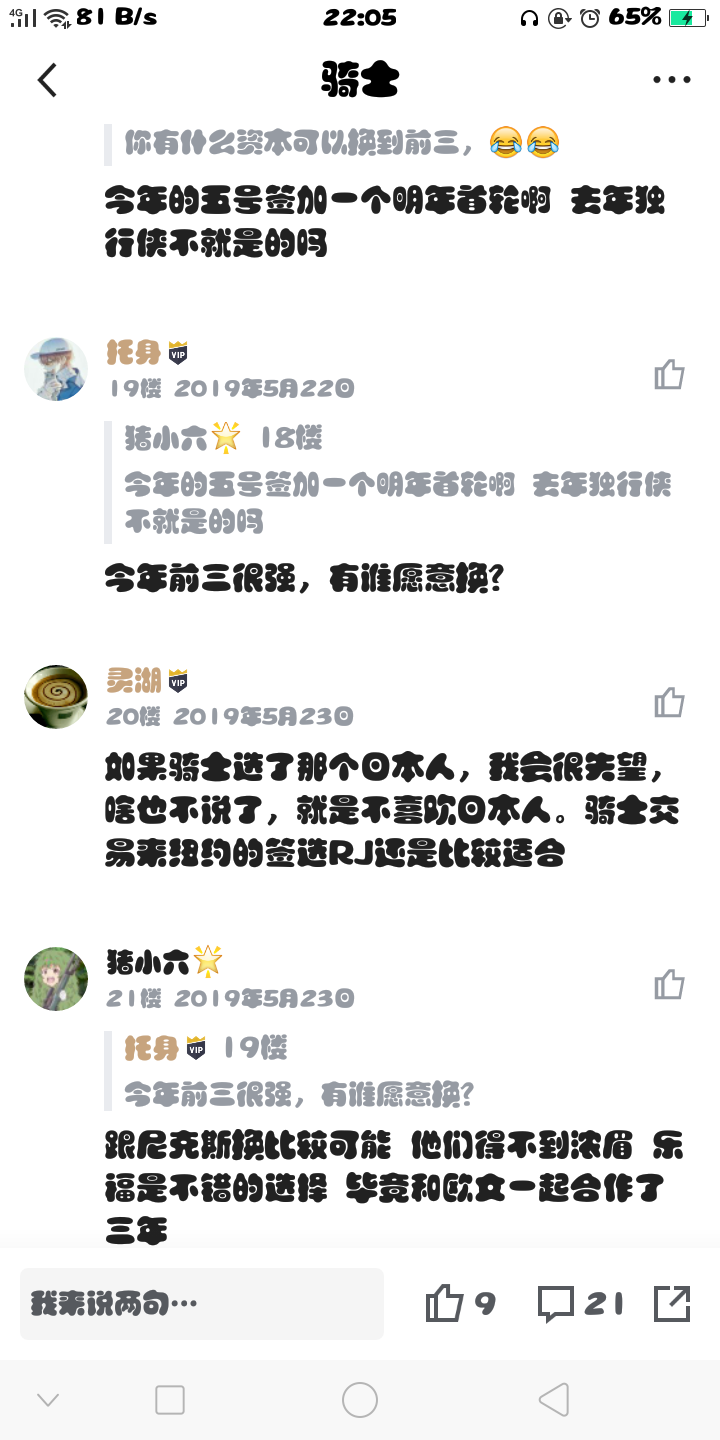
Task: Tap the 我来说两句 comment input box
Action: click(201, 1303)
